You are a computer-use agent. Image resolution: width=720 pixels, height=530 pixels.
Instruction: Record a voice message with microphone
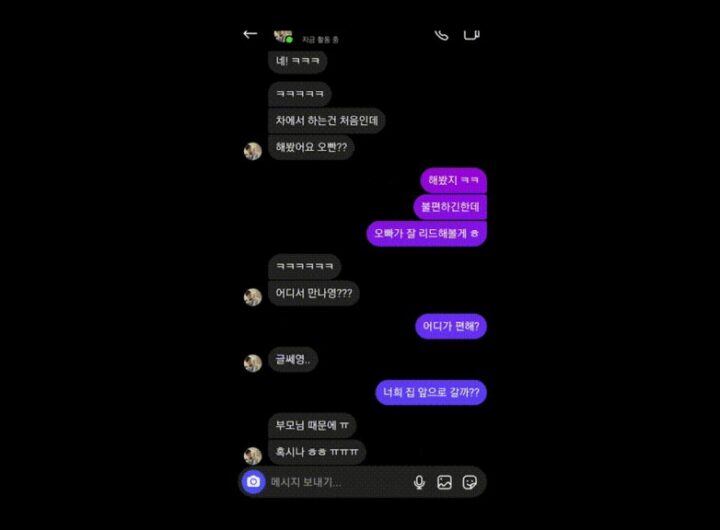[419, 482]
